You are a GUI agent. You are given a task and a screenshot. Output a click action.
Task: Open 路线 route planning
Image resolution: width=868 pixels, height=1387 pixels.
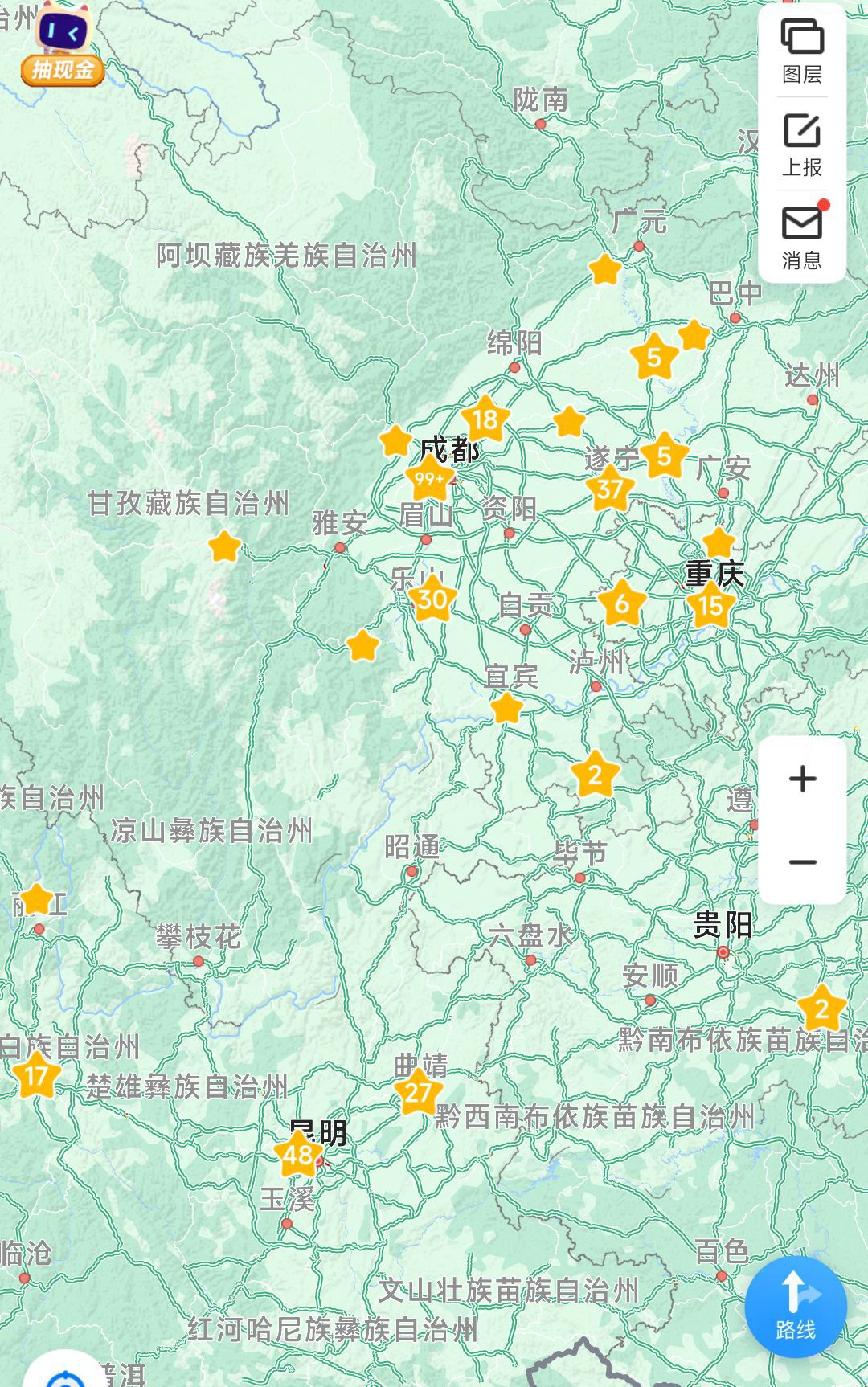coord(795,1307)
